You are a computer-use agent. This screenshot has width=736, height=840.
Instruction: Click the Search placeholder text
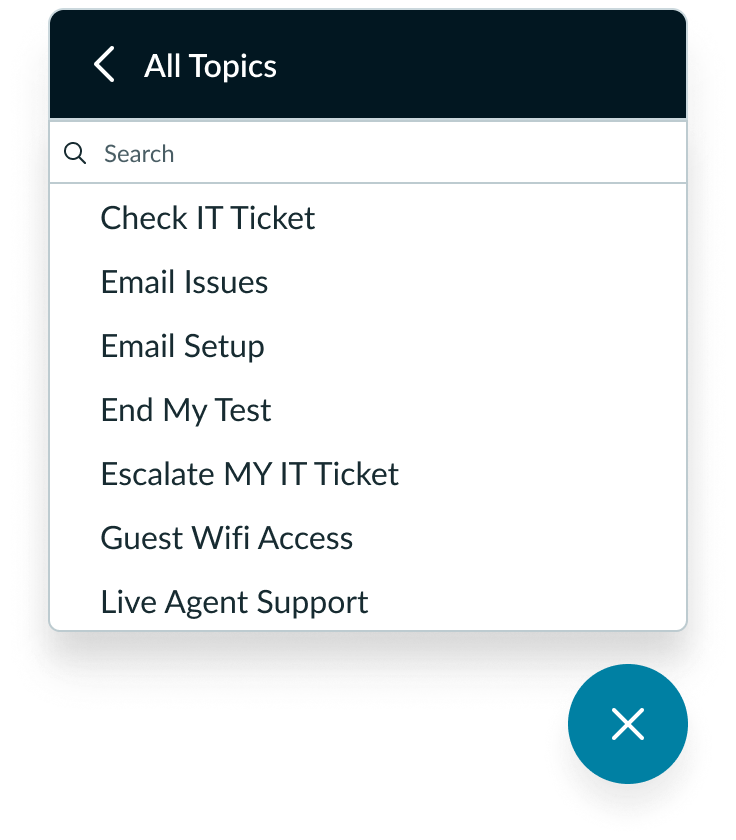[138, 153]
